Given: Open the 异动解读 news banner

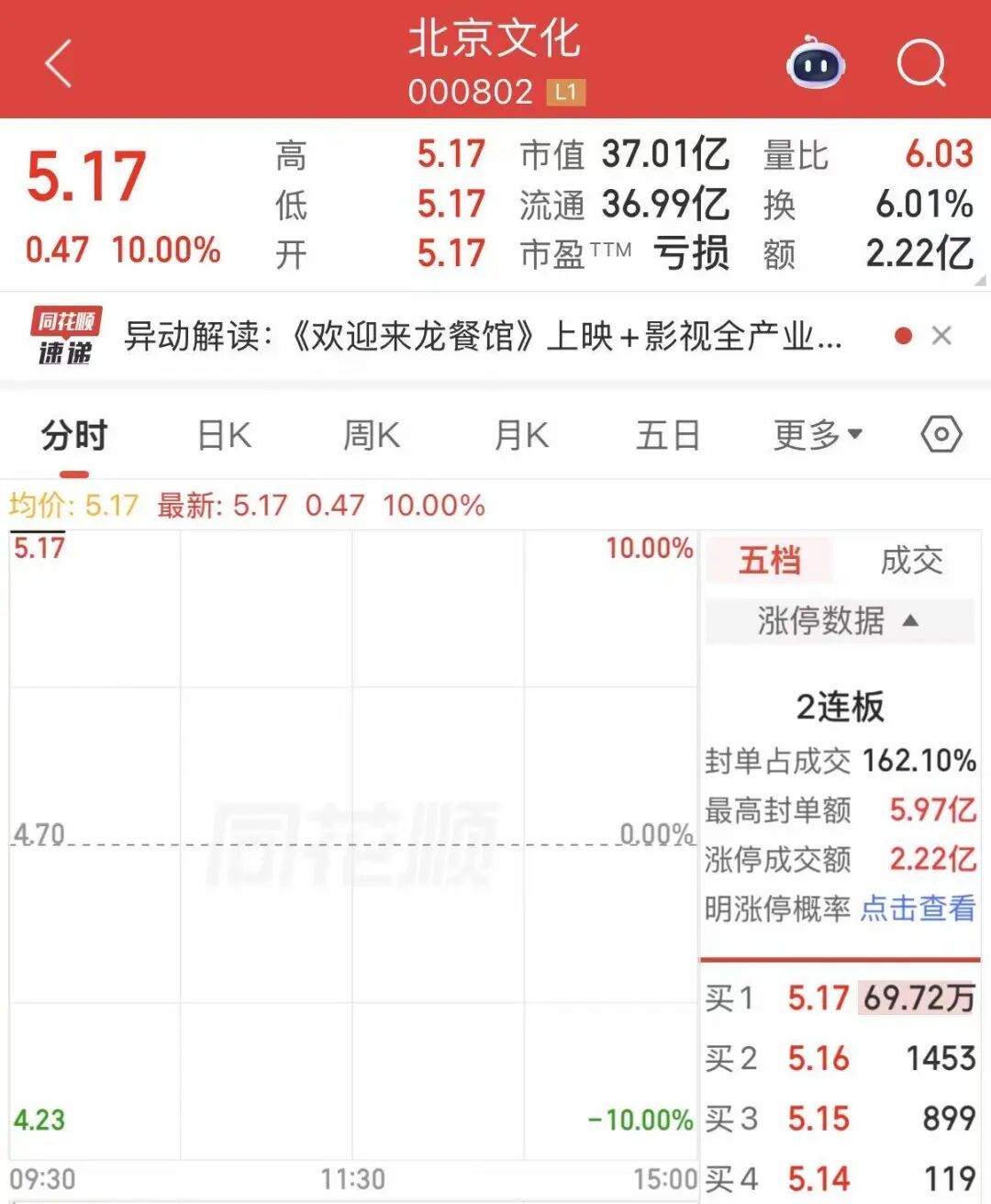Looking at the screenshot, I should pyautogui.click(x=483, y=336).
